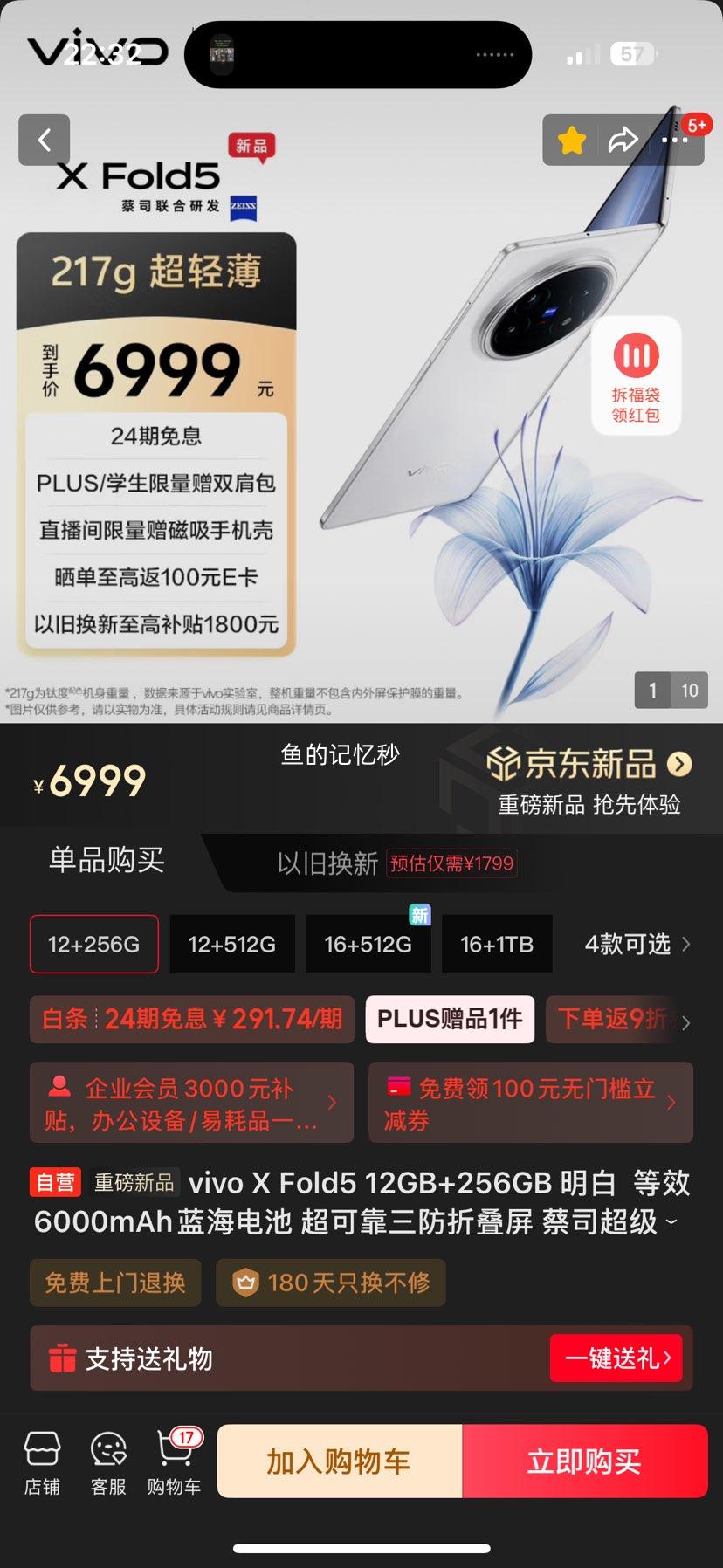The height and width of the screenshot is (1568, 723).
Task: Share this product page
Action: coord(623,140)
